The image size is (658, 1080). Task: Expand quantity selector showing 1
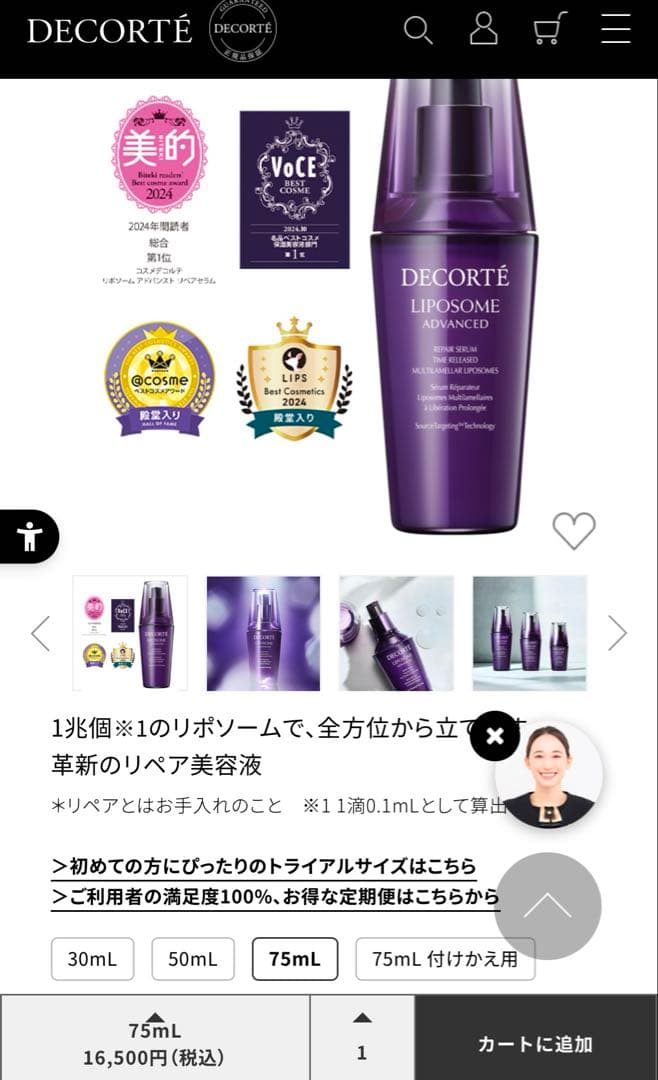pos(362,1038)
